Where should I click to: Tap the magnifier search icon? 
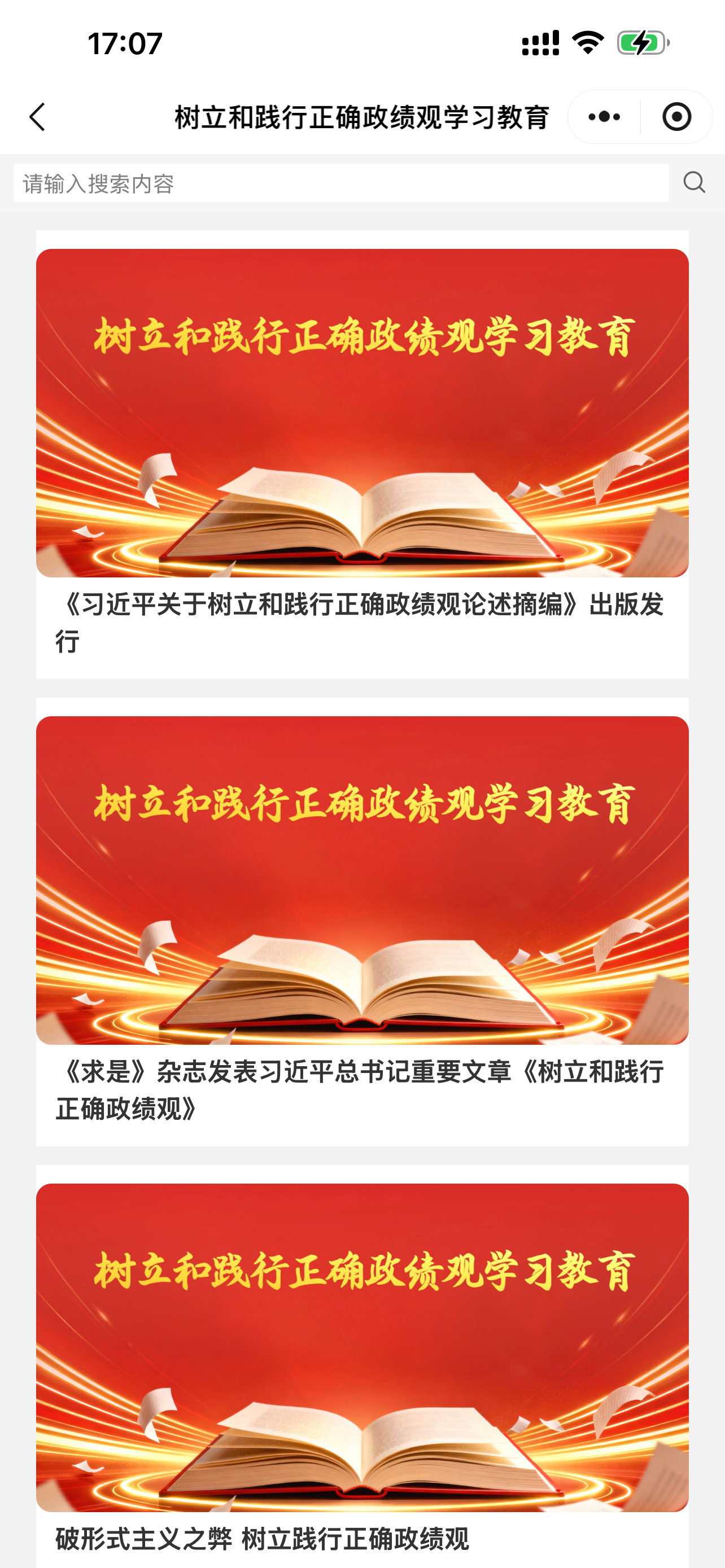(x=694, y=183)
